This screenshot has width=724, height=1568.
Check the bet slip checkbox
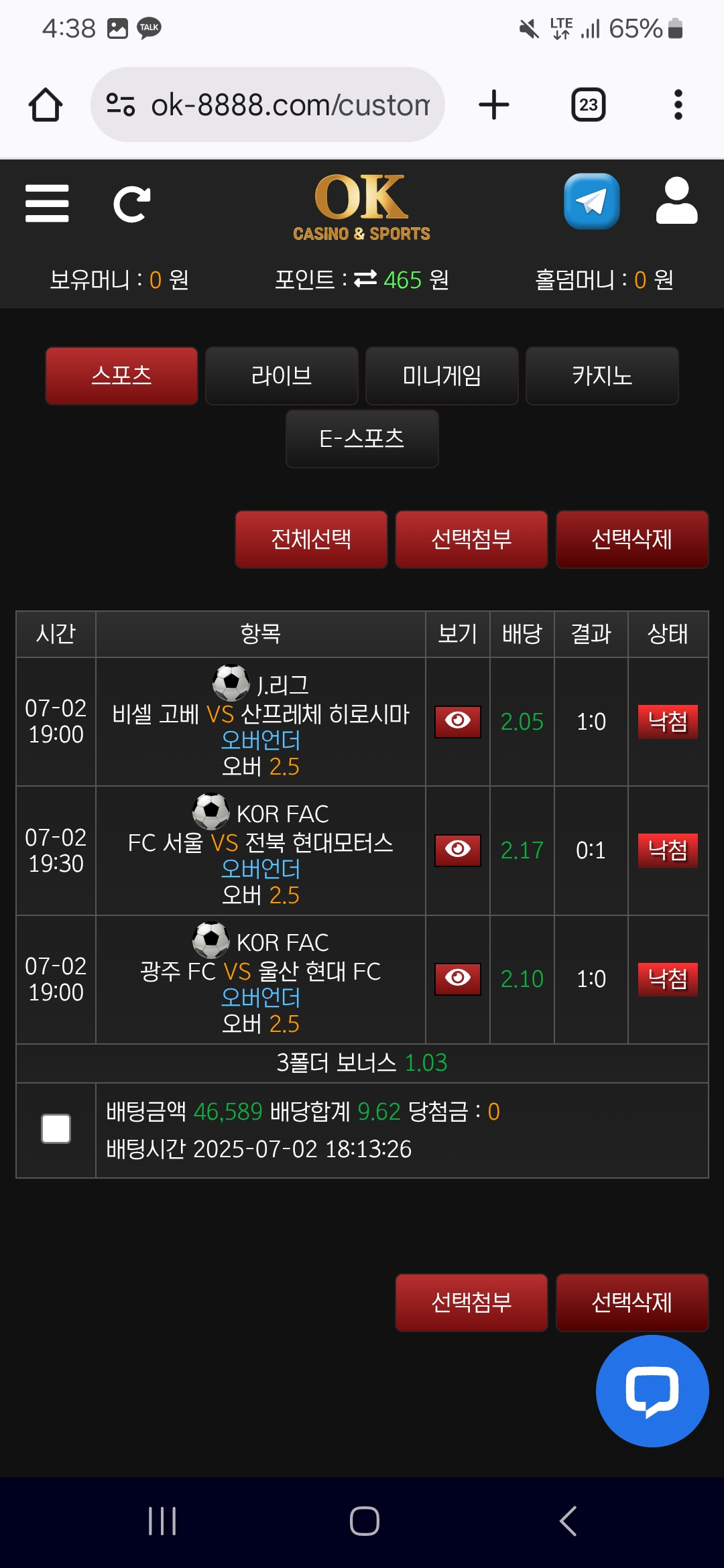56,1129
